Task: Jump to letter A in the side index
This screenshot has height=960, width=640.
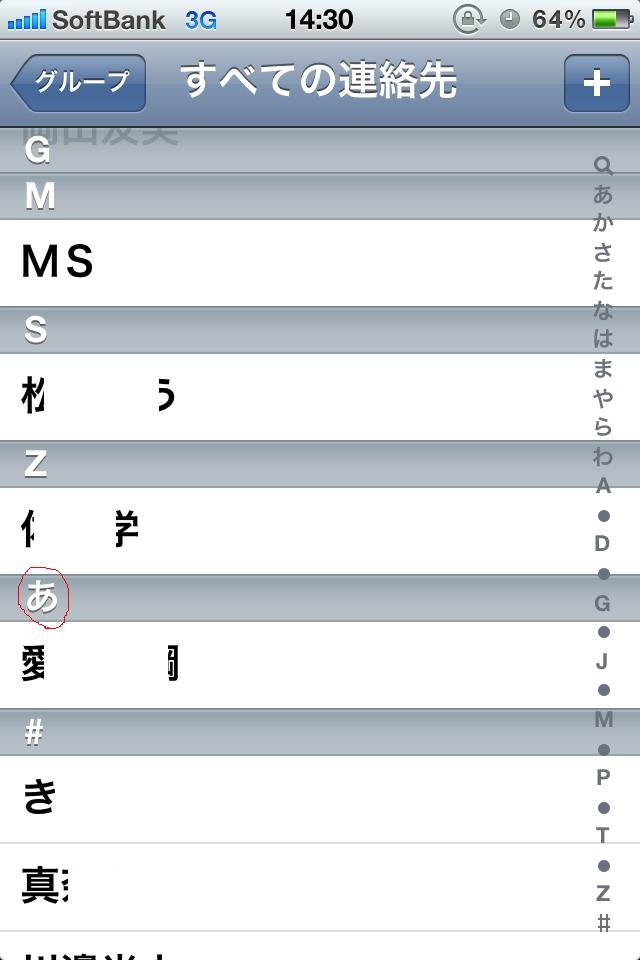Action: coord(603,486)
